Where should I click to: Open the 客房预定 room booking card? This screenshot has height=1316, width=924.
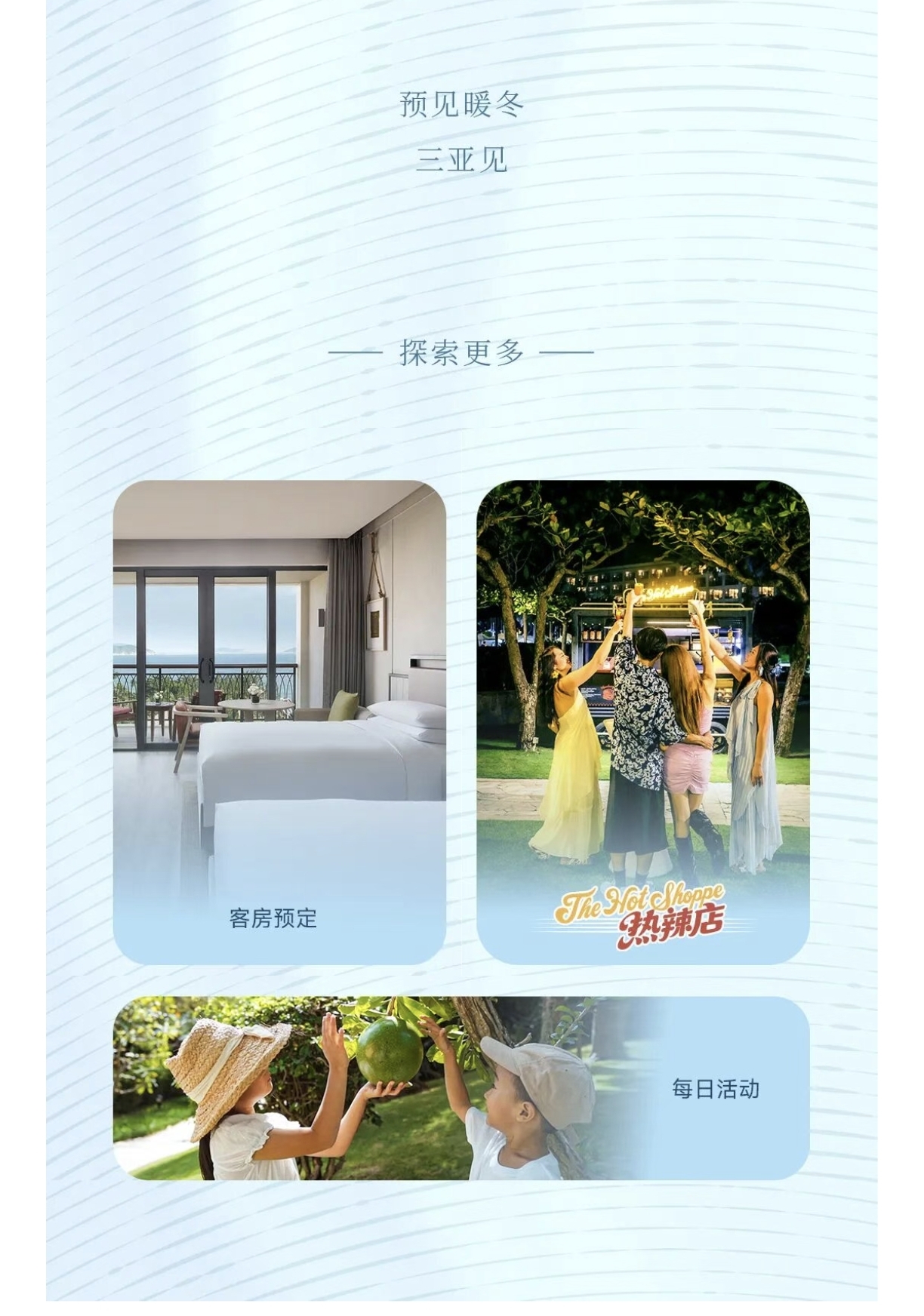click(279, 721)
